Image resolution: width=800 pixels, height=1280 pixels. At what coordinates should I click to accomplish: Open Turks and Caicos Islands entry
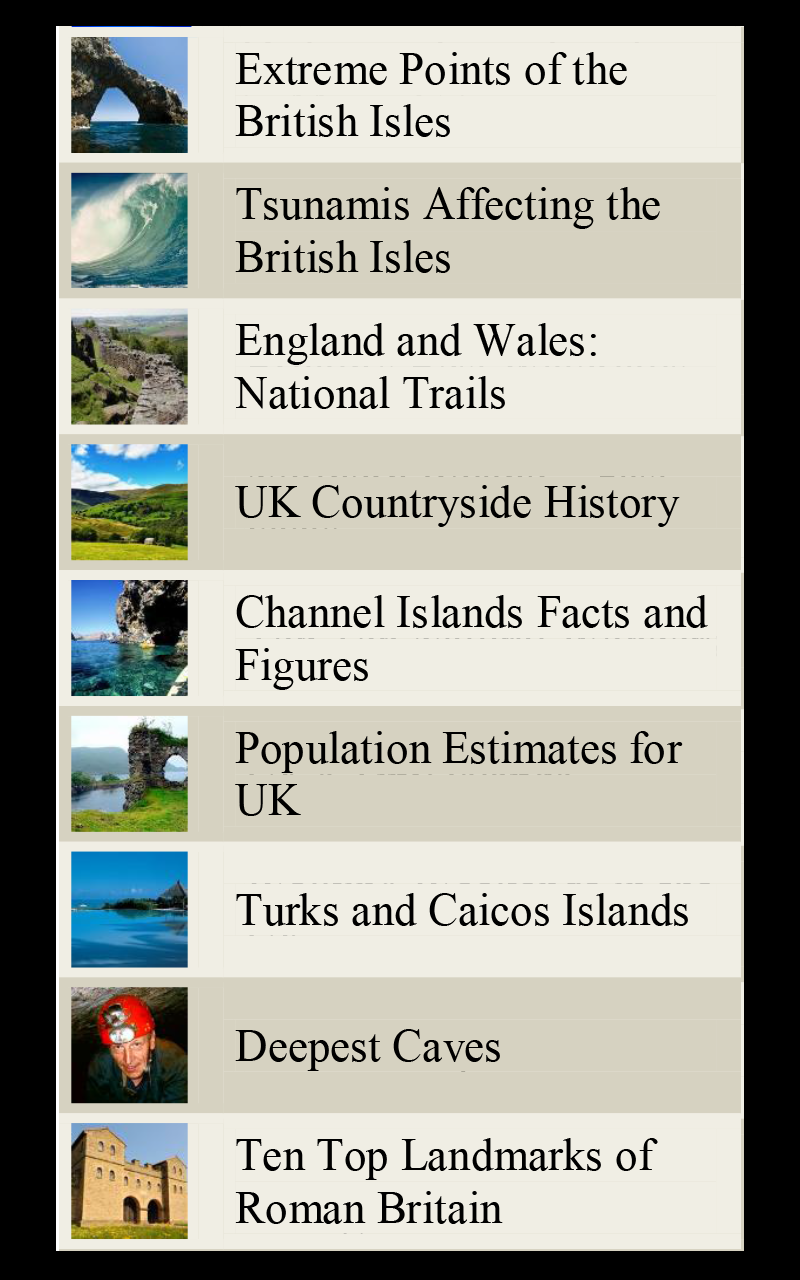(x=462, y=910)
